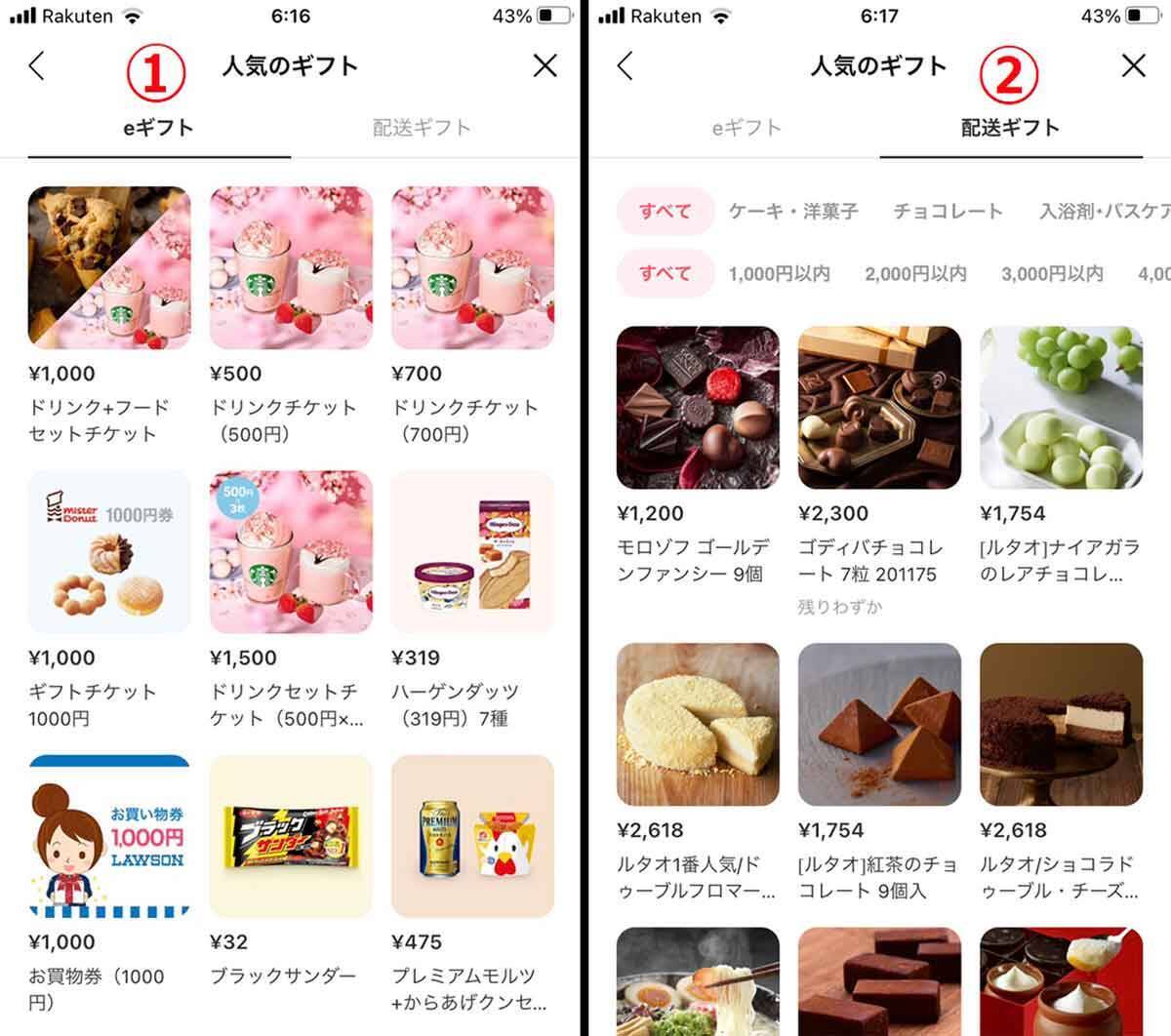The height and width of the screenshot is (1036, 1171).
Task: Open the ドリンク+フードセットチケット ¥1,000 gift
Action: coord(108,267)
